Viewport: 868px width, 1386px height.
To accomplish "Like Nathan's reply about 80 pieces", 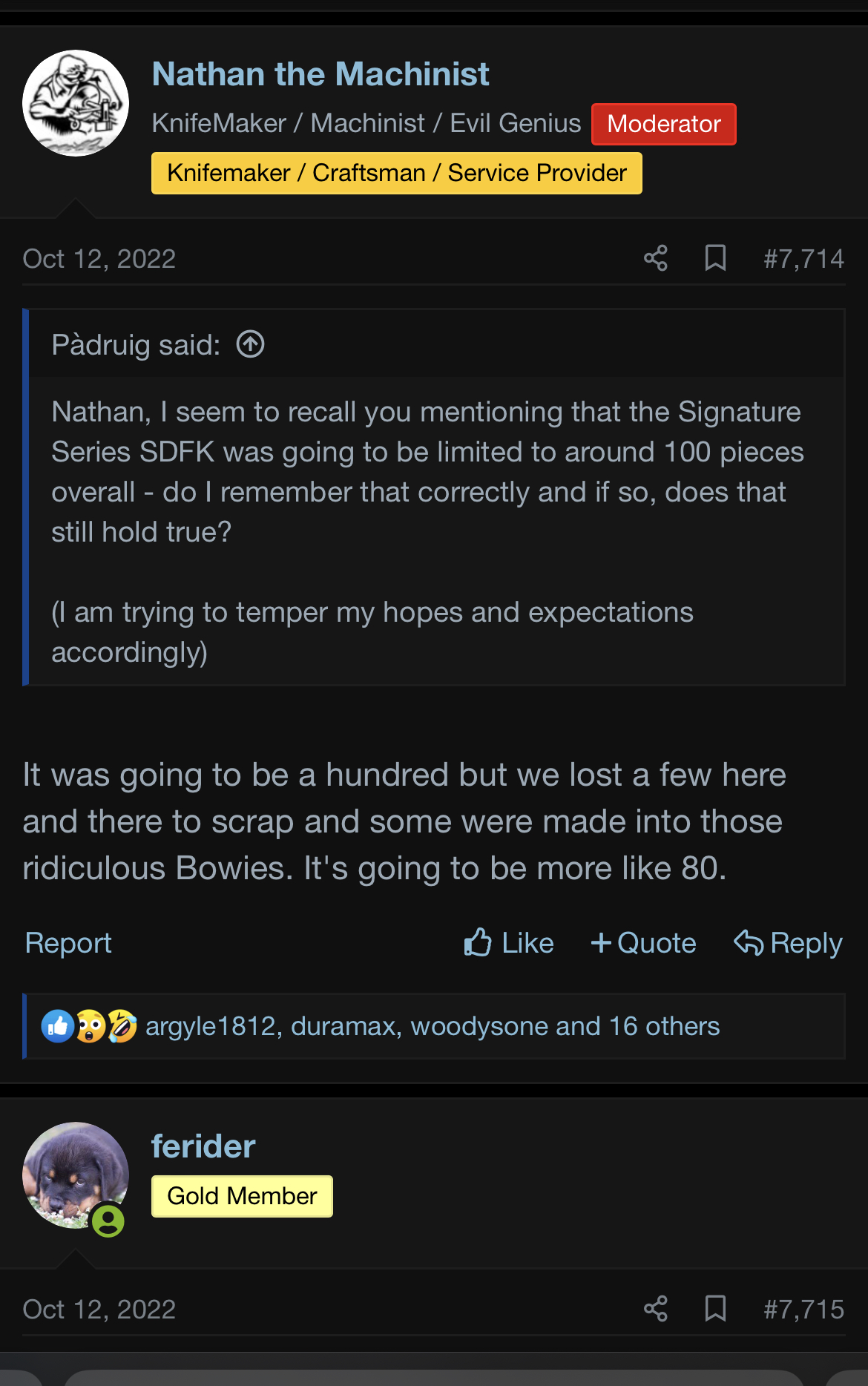I will 509,943.
